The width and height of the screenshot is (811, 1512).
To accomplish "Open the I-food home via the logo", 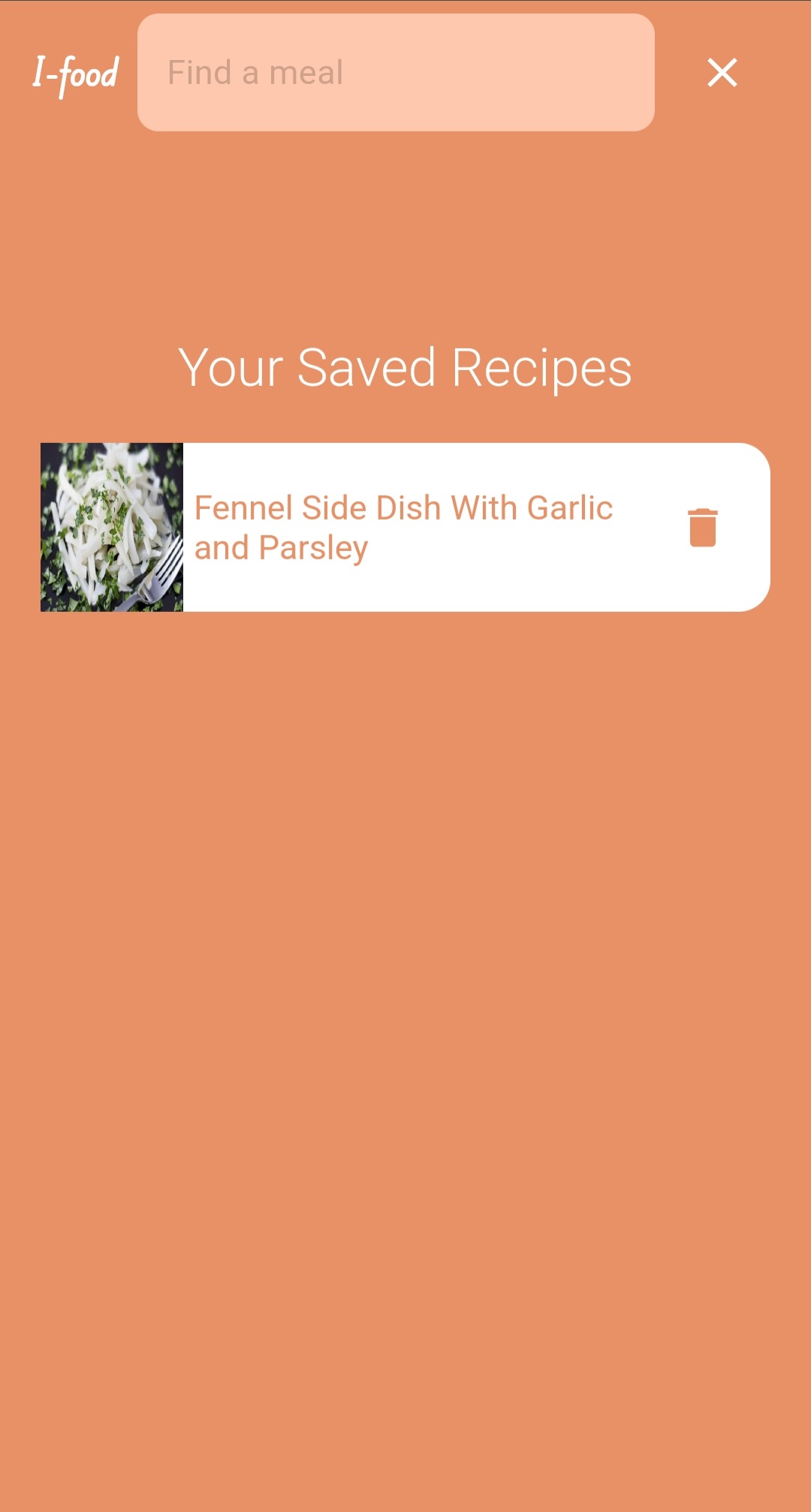I will [76, 73].
